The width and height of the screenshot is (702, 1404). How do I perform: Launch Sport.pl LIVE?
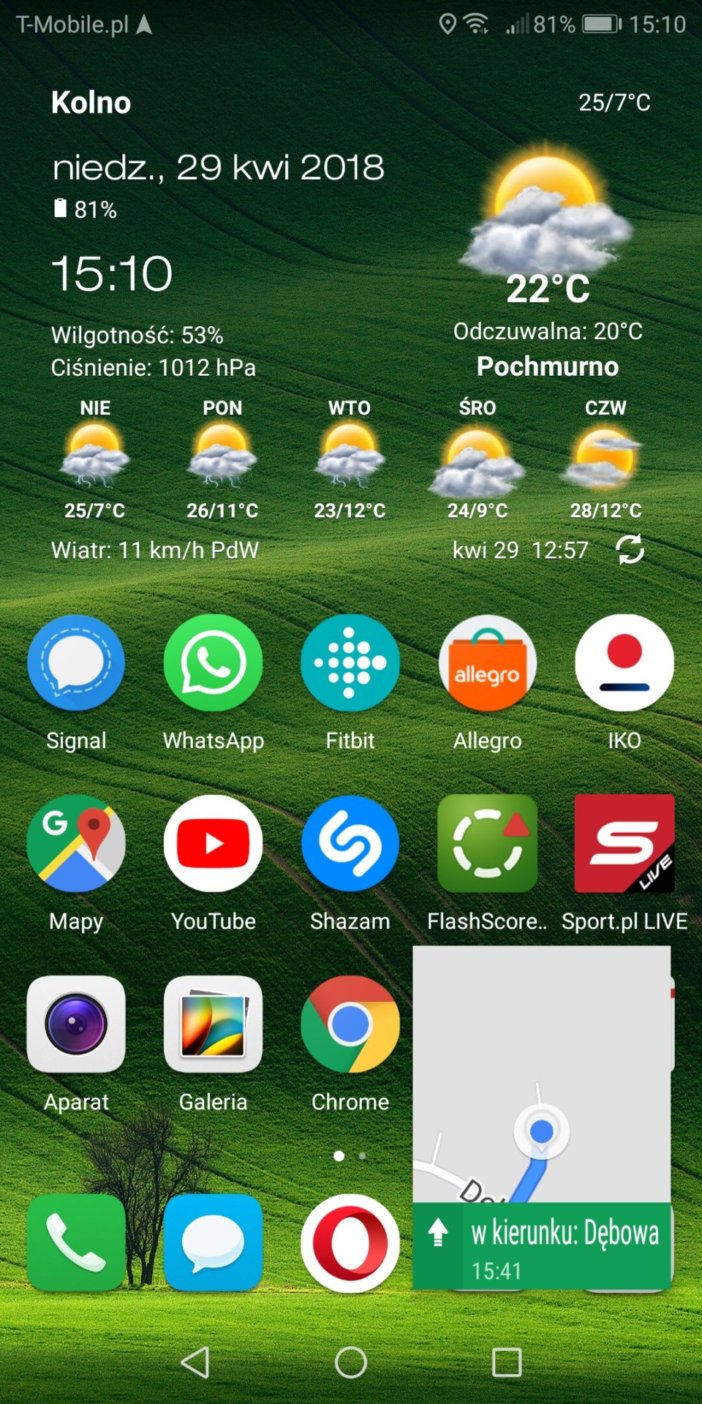tap(625, 843)
